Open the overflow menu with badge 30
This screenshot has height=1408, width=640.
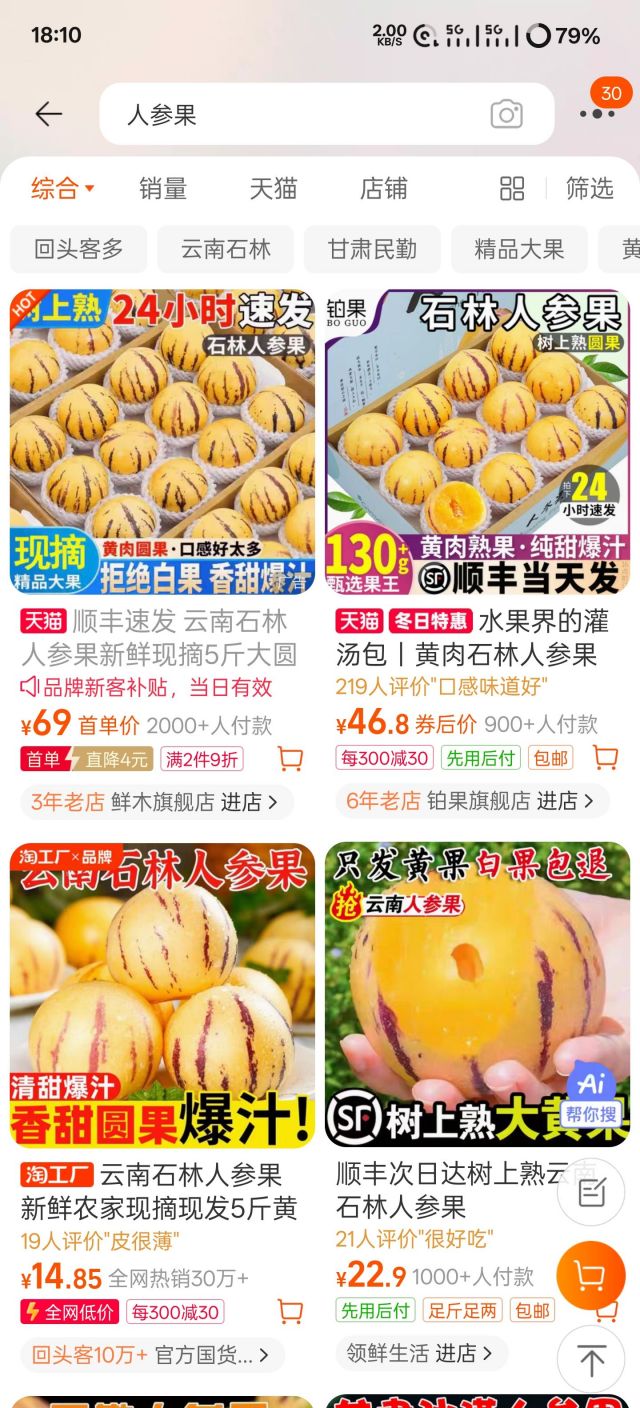pos(598,113)
